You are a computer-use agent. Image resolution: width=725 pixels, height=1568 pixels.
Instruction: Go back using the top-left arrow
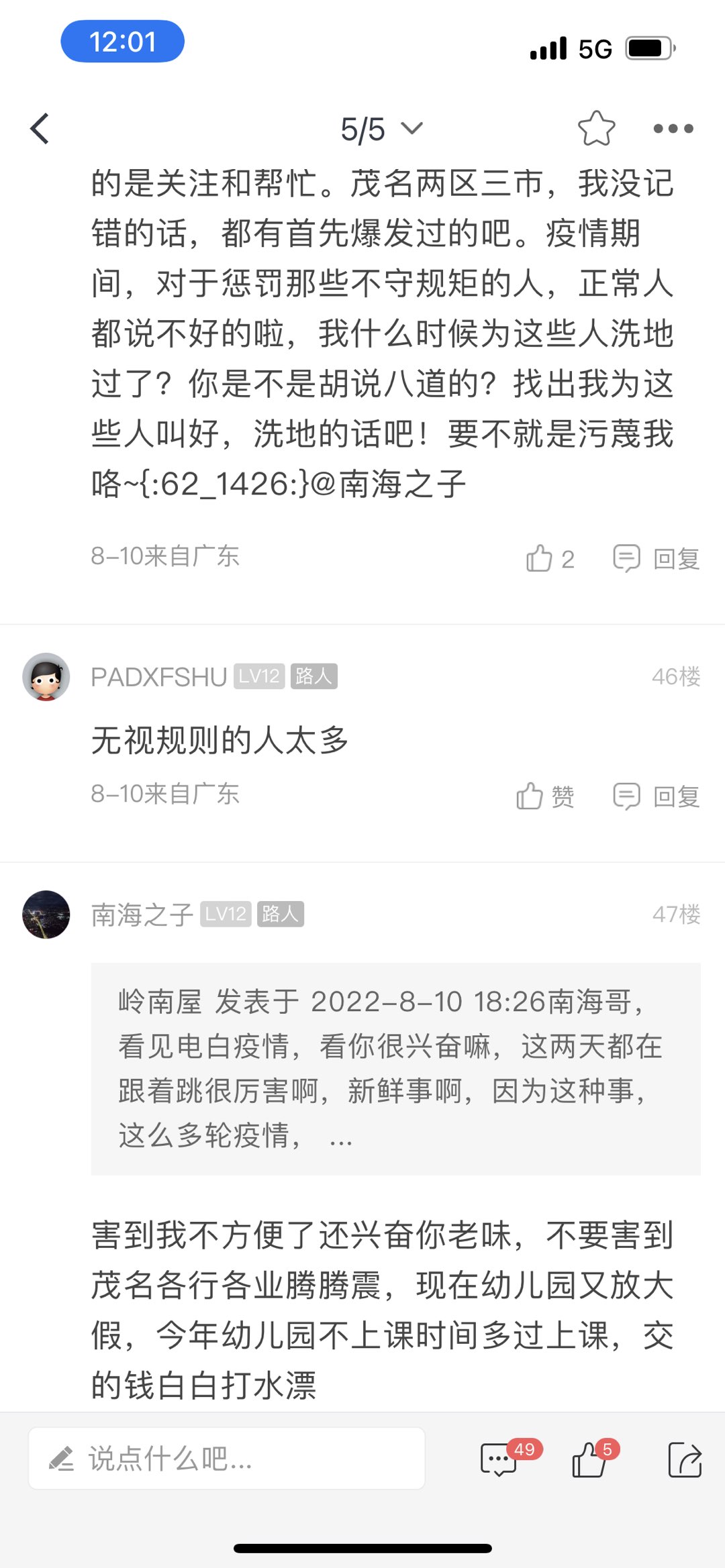[40, 129]
